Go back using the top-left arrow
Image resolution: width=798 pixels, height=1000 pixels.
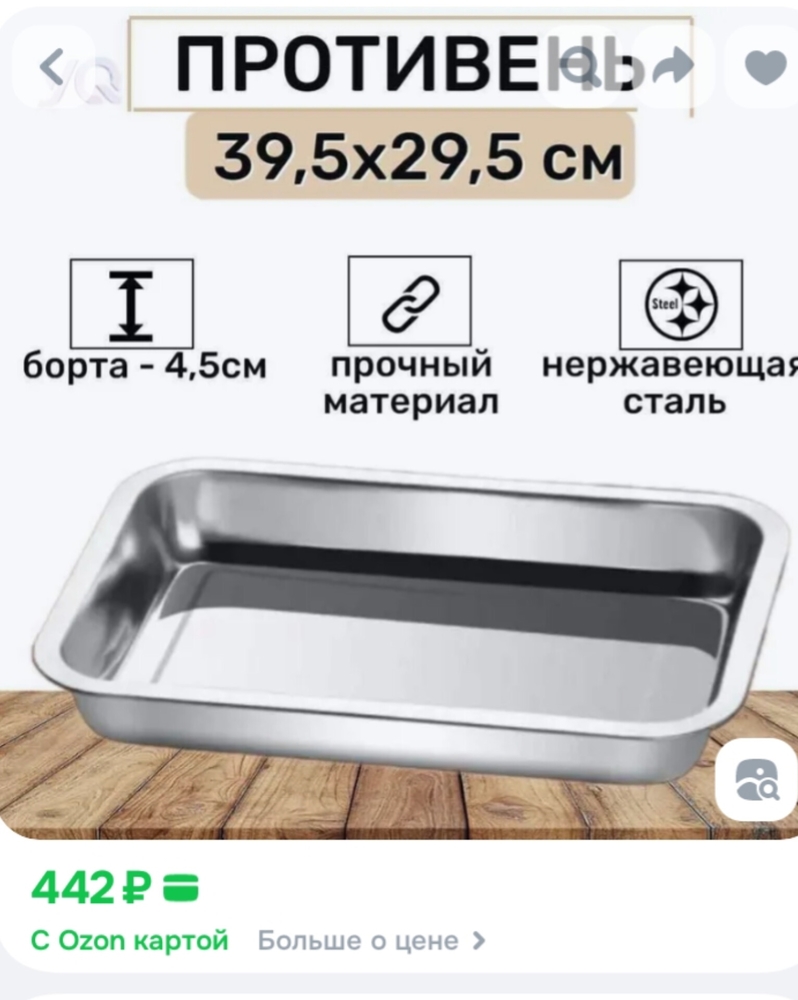[51, 66]
